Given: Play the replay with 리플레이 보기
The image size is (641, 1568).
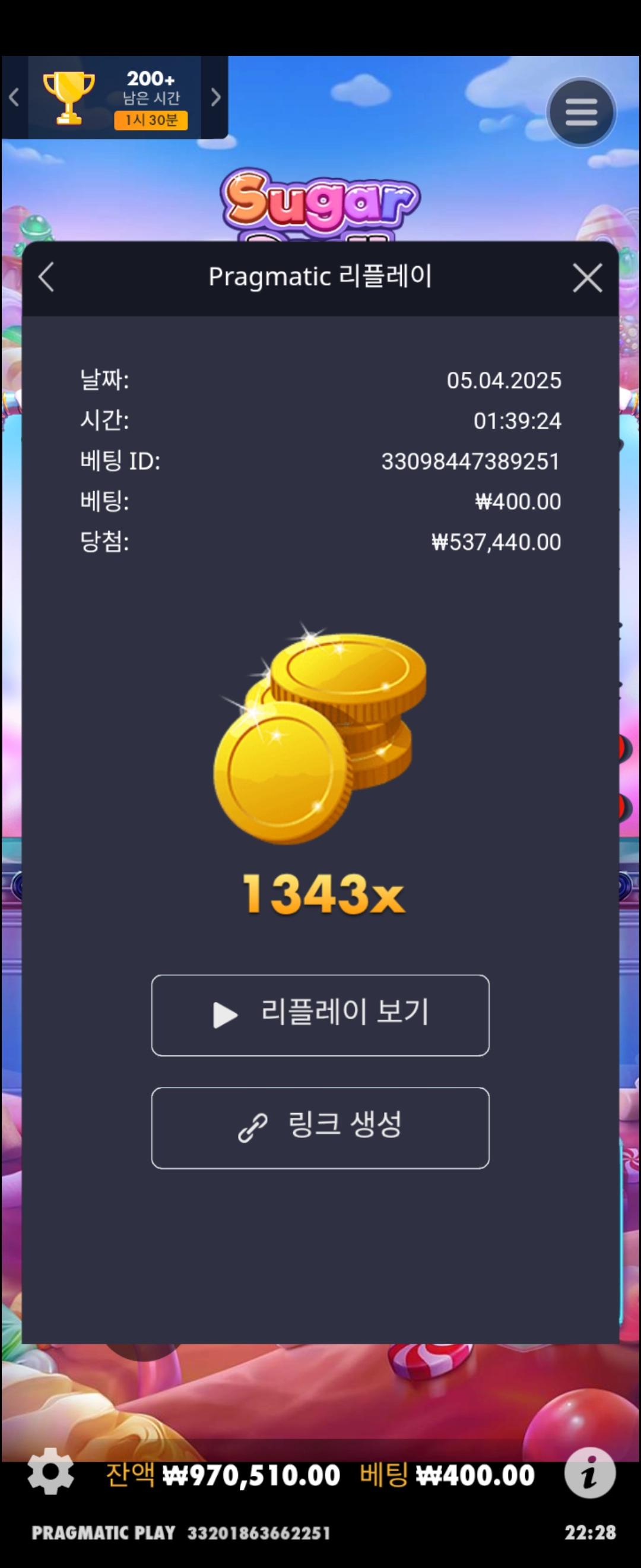Looking at the screenshot, I should point(320,1014).
